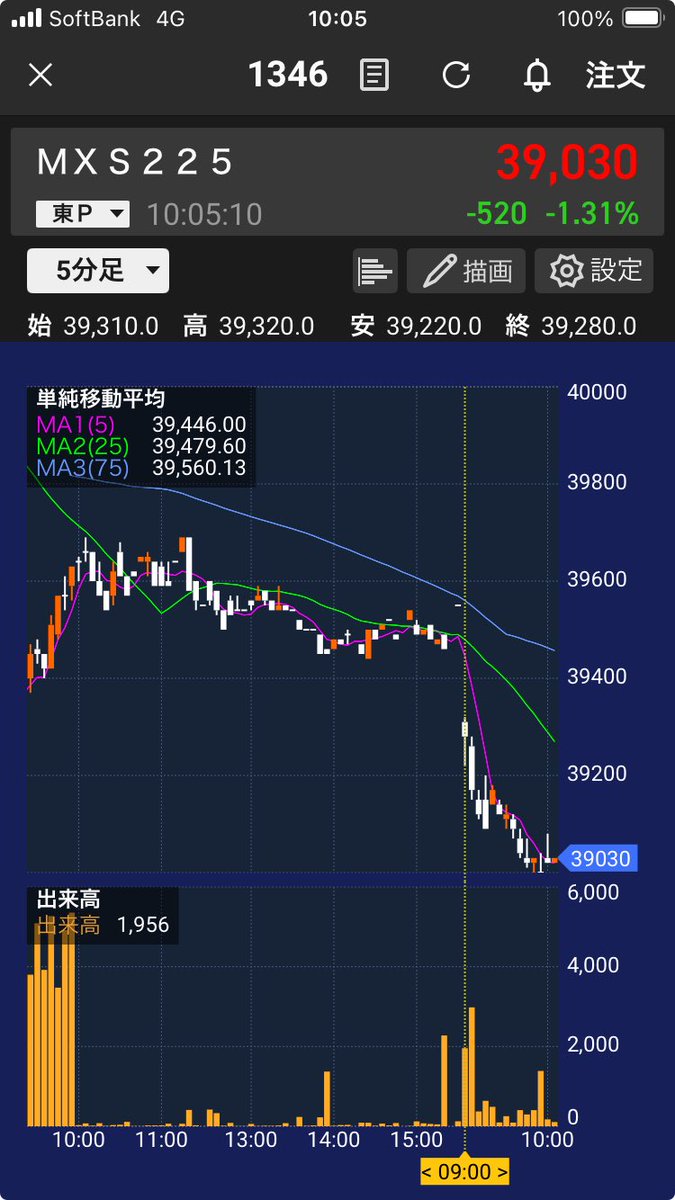Screen dimensions: 675x1200
Task: Open the 設定 chart settings
Action: coord(594,271)
